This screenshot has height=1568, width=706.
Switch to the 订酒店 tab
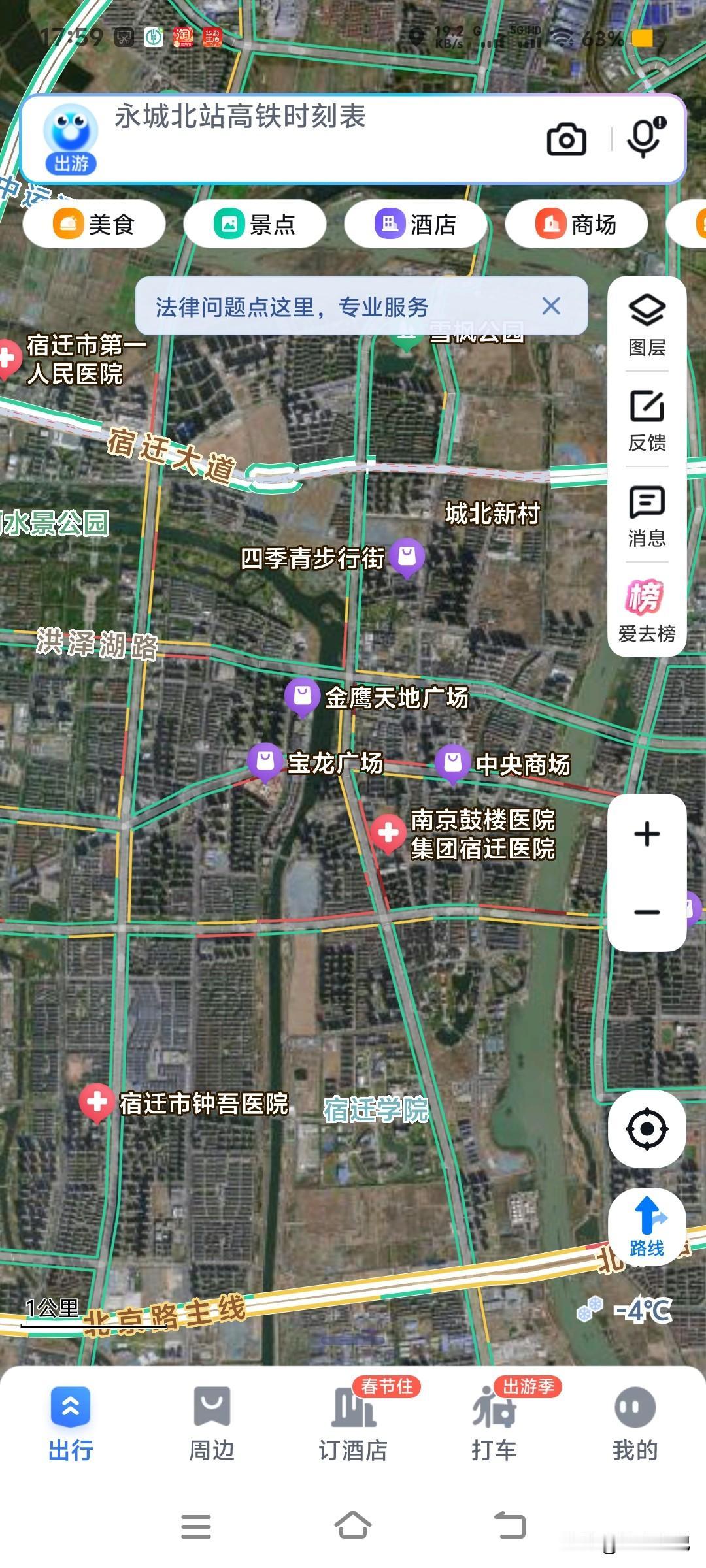coord(353,1424)
